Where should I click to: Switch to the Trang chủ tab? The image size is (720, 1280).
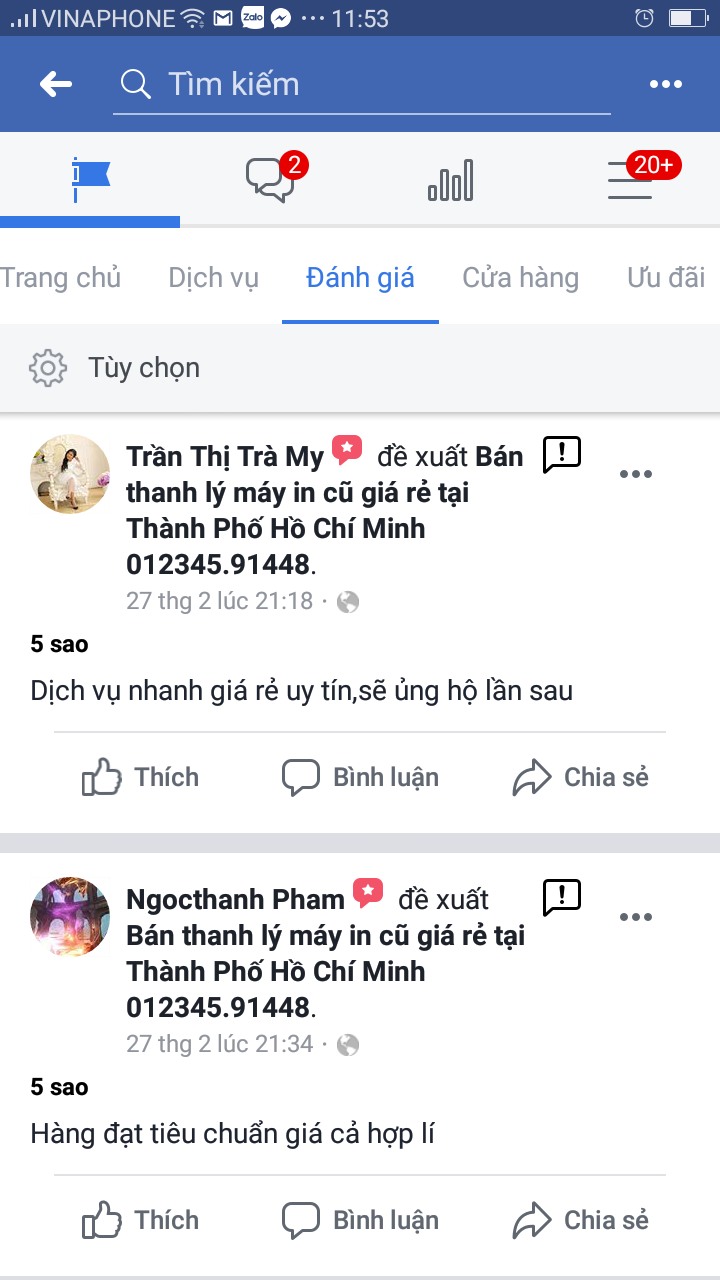point(60,277)
